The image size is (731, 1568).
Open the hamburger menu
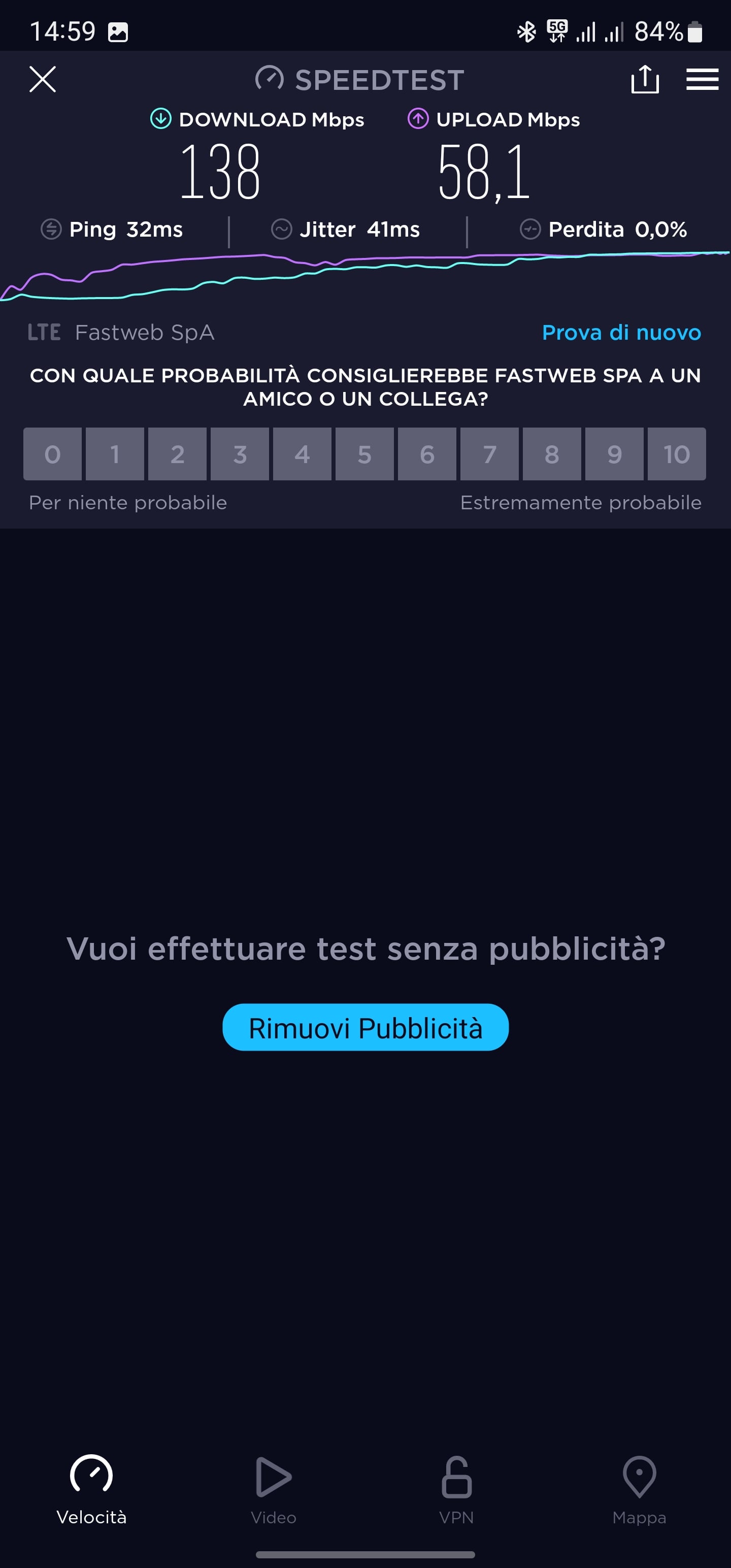703,79
